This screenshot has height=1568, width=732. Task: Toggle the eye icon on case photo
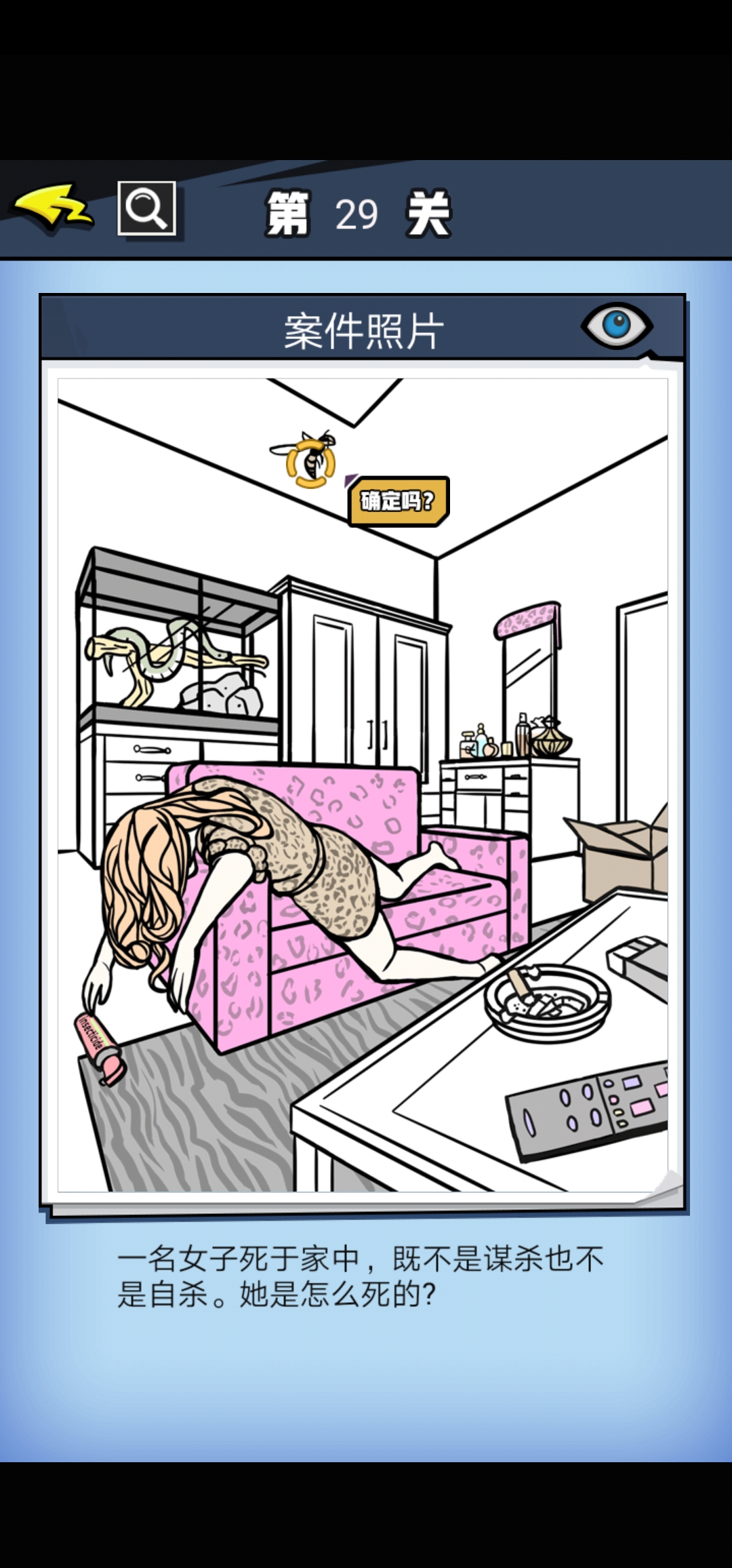click(x=616, y=326)
